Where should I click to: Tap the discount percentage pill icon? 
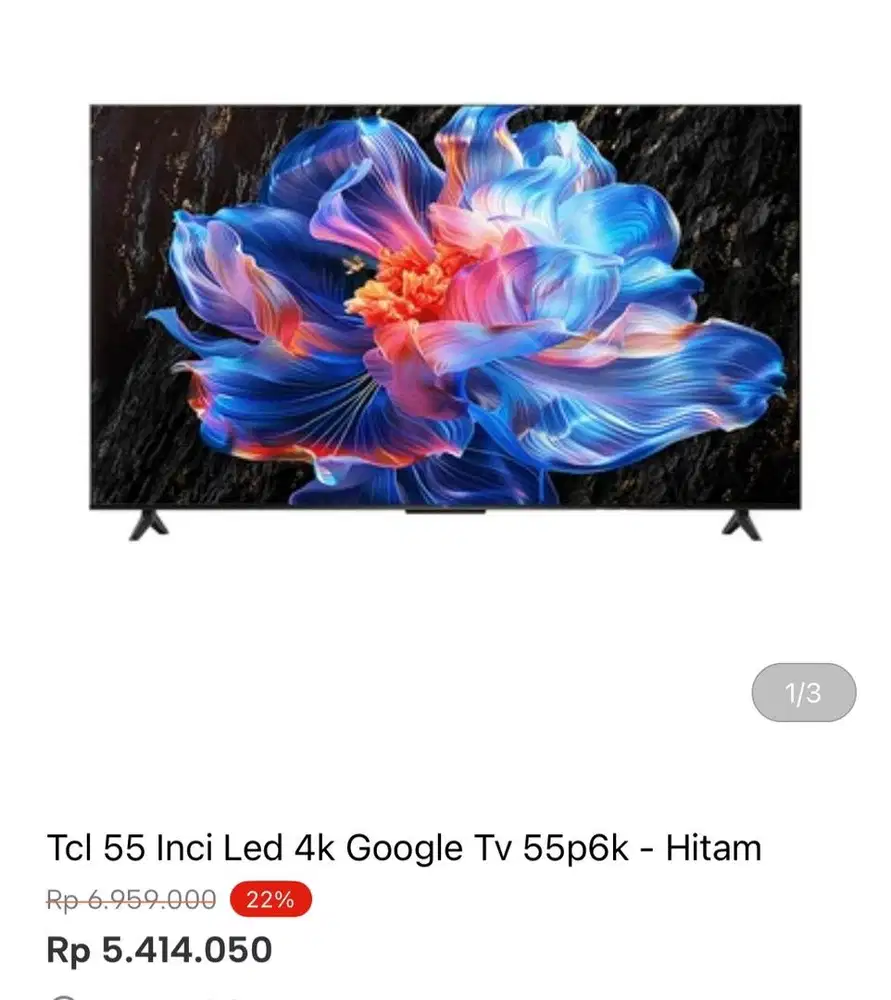pos(268,900)
